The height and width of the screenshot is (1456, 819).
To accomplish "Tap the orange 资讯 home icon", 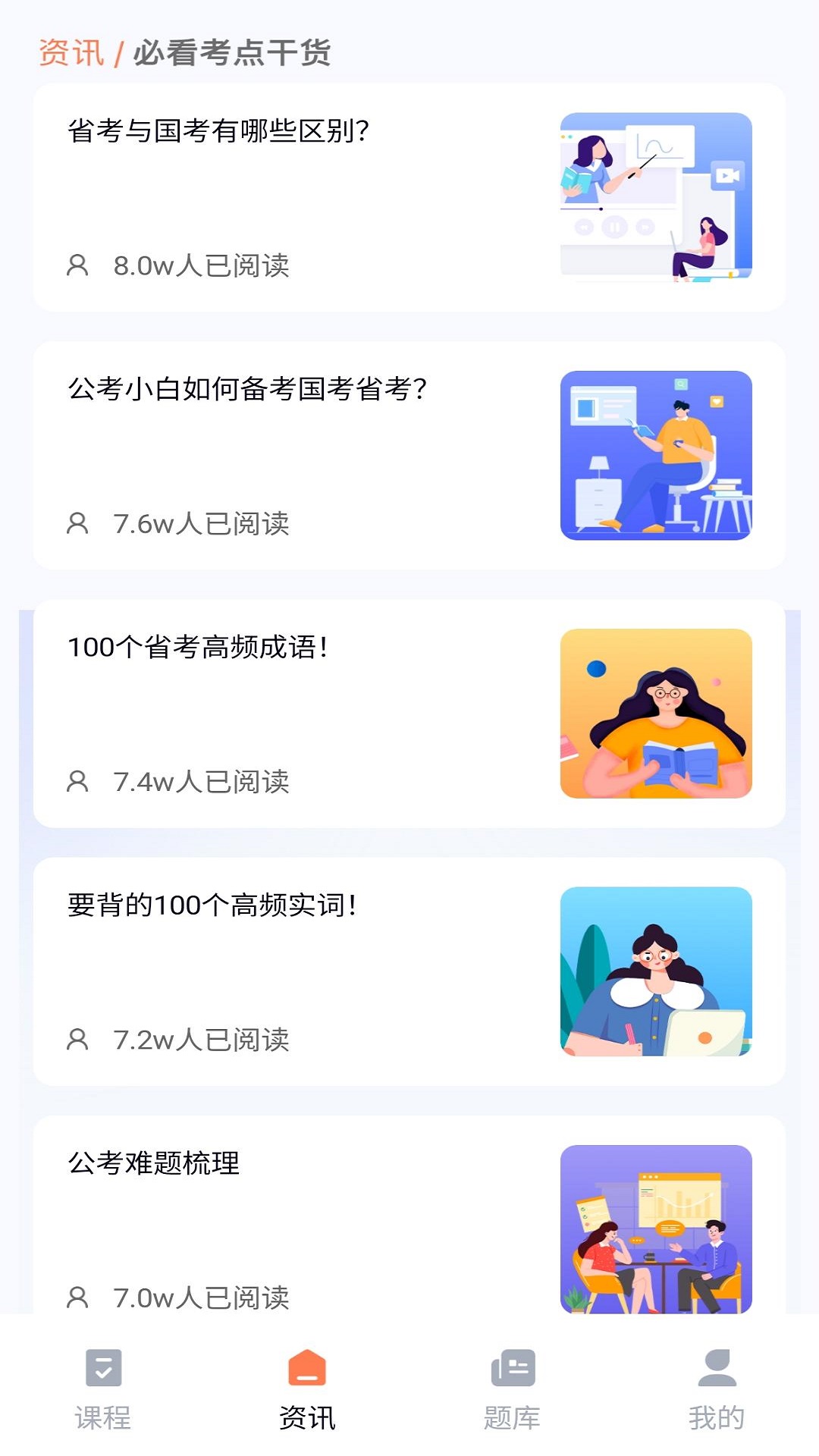I will (x=307, y=1381).
